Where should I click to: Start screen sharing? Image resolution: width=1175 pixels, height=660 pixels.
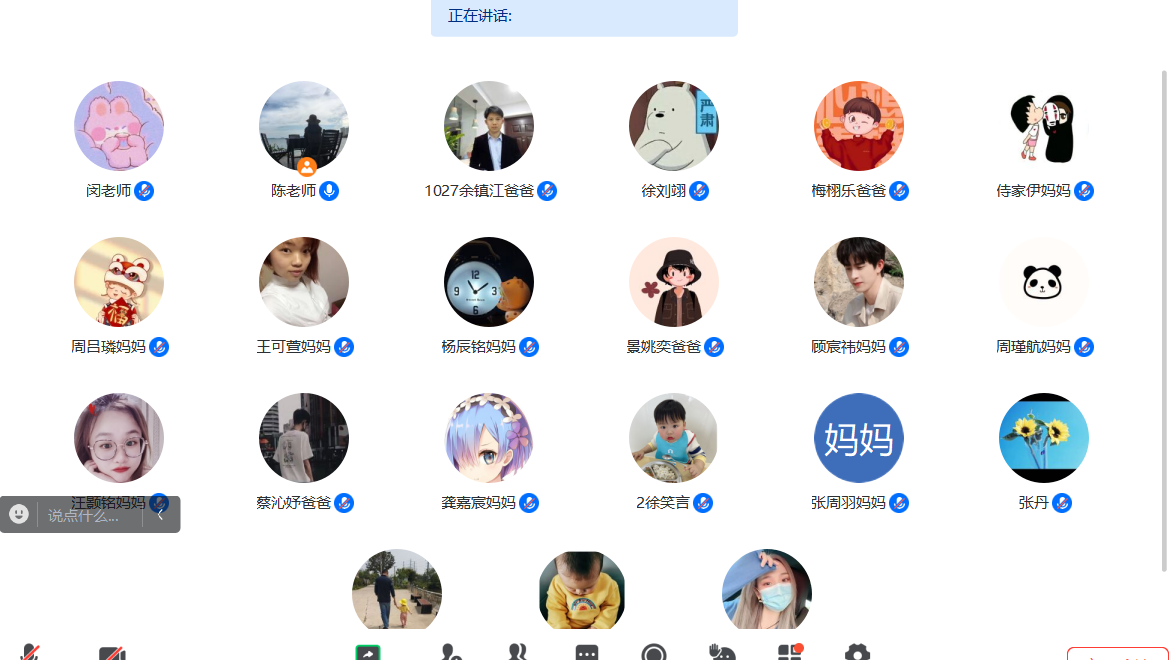[368, 653]
